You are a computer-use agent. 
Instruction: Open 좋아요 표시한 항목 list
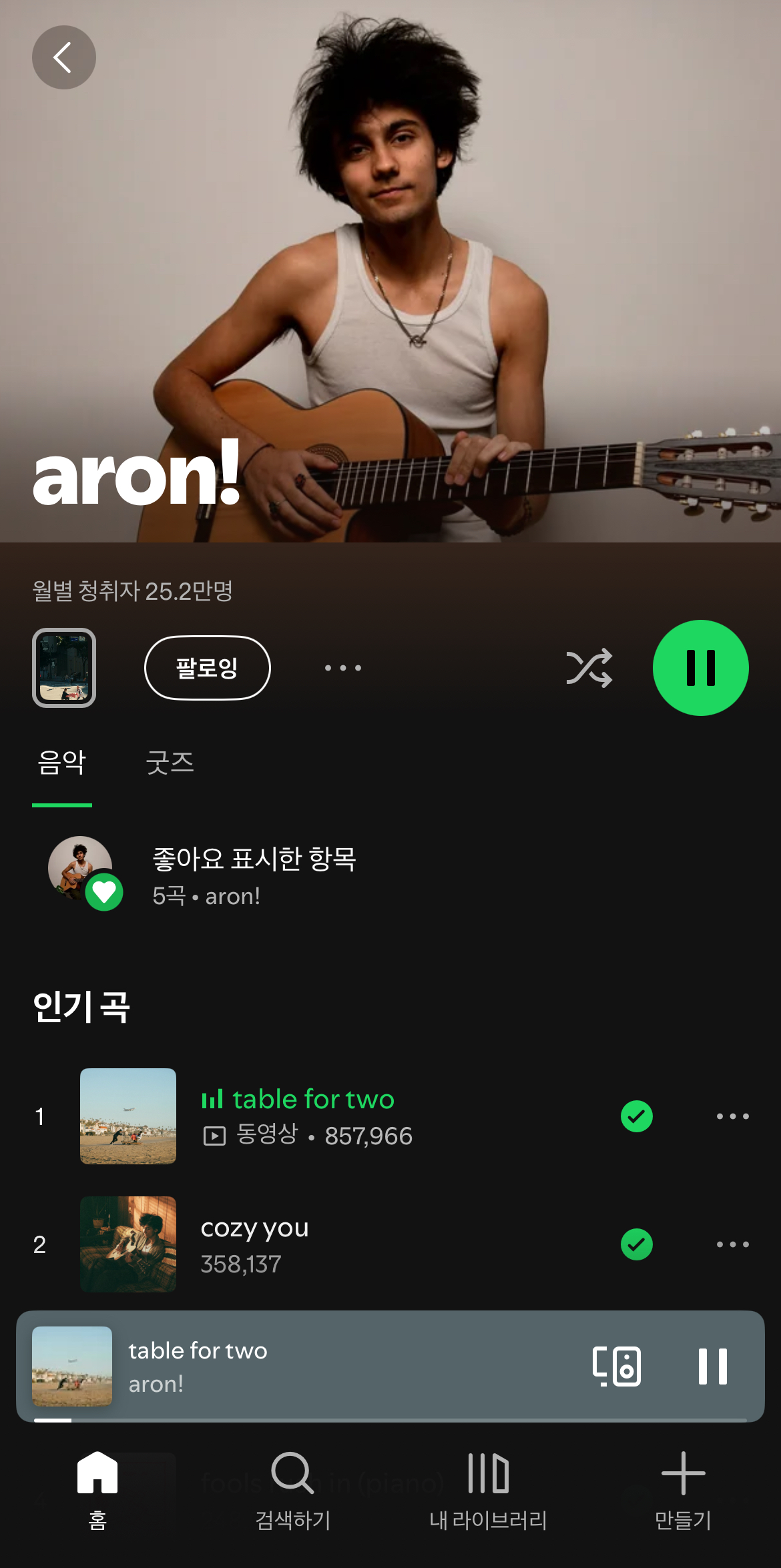254,875
